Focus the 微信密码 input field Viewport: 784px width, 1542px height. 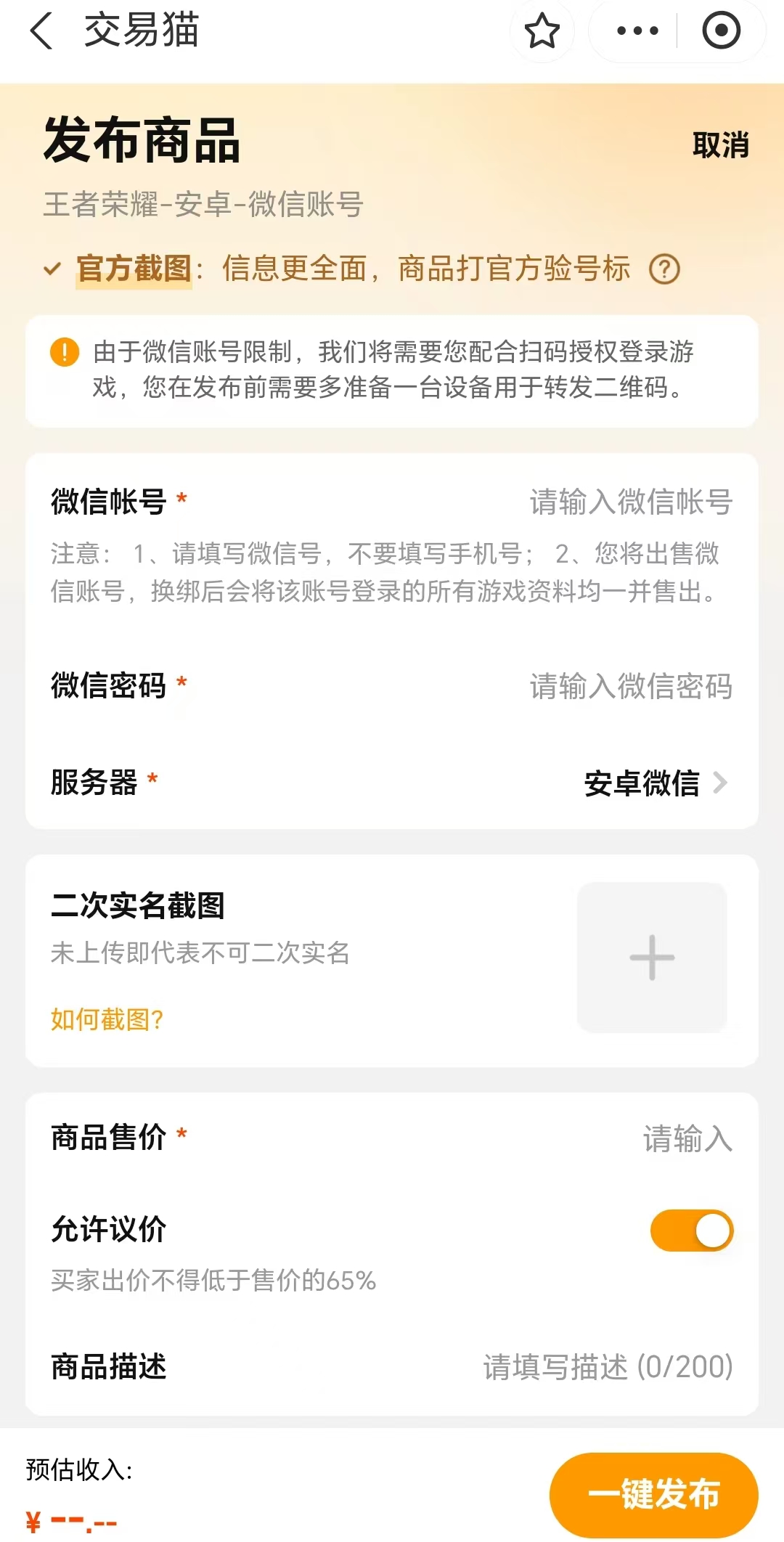[x=630, y=686]
